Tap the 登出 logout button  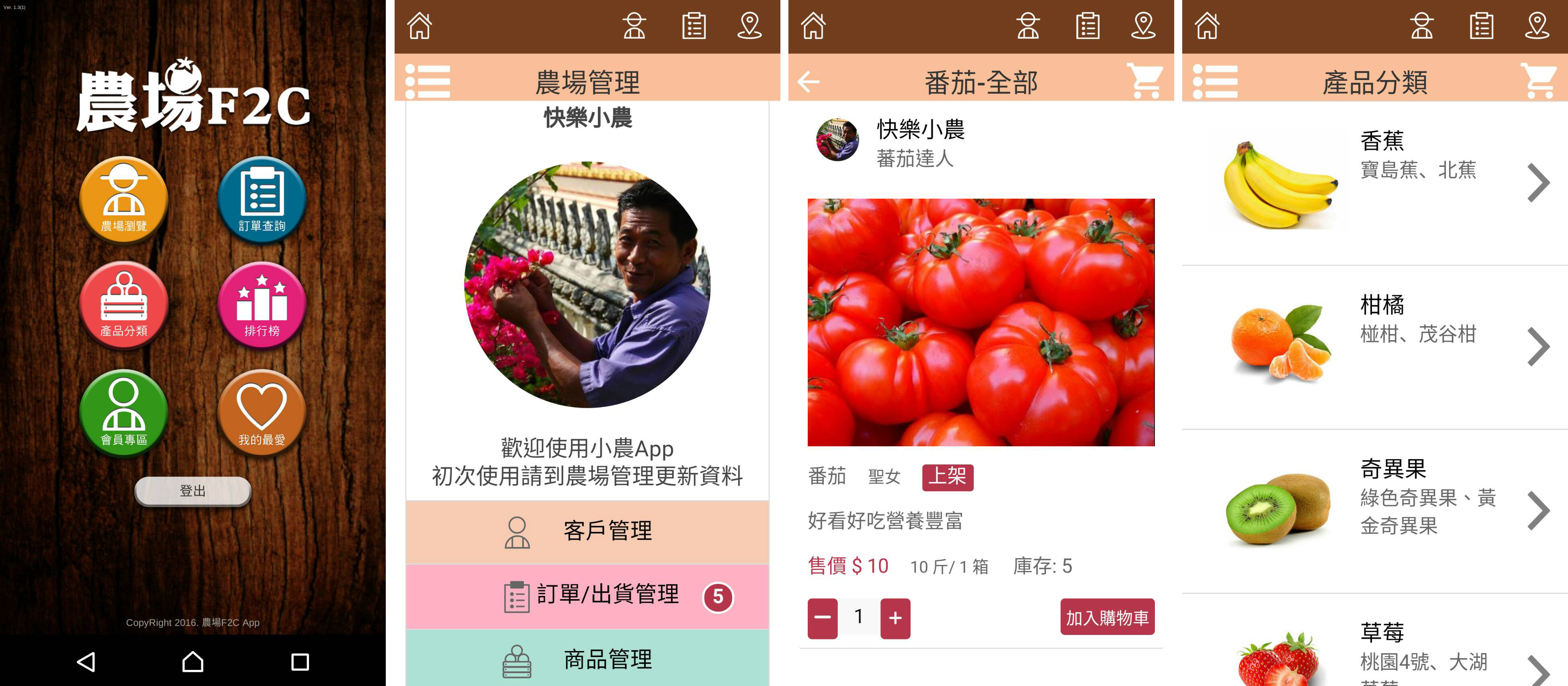pos(192,491)
